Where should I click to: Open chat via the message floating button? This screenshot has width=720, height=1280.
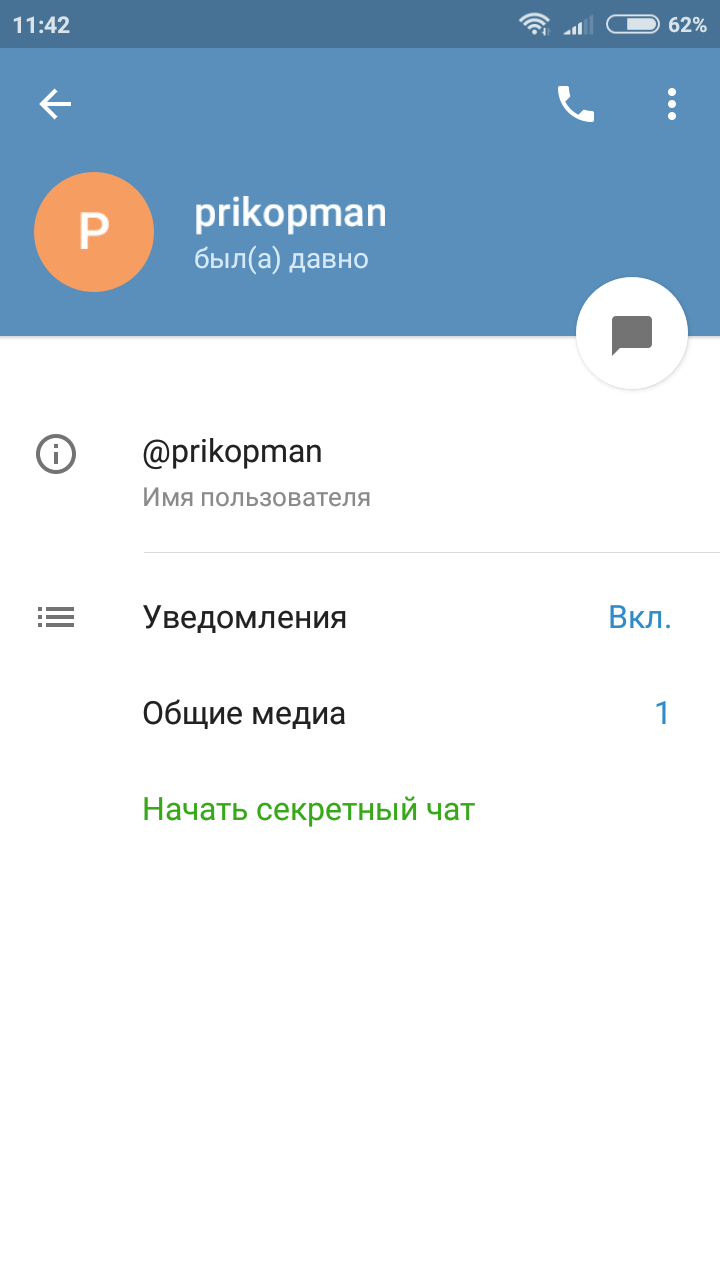[x=632, y=334]
